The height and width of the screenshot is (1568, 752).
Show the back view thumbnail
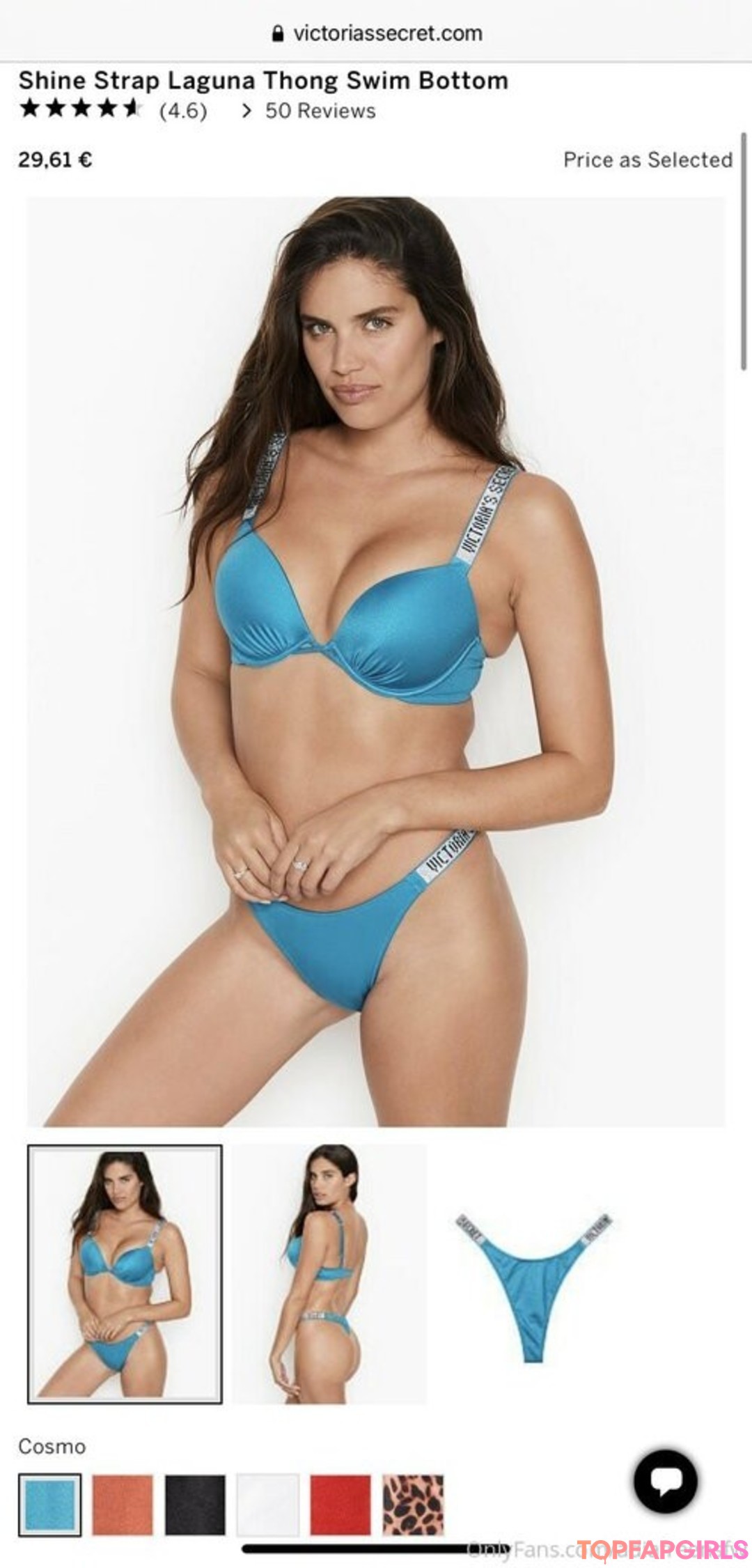click(329, 1274)
